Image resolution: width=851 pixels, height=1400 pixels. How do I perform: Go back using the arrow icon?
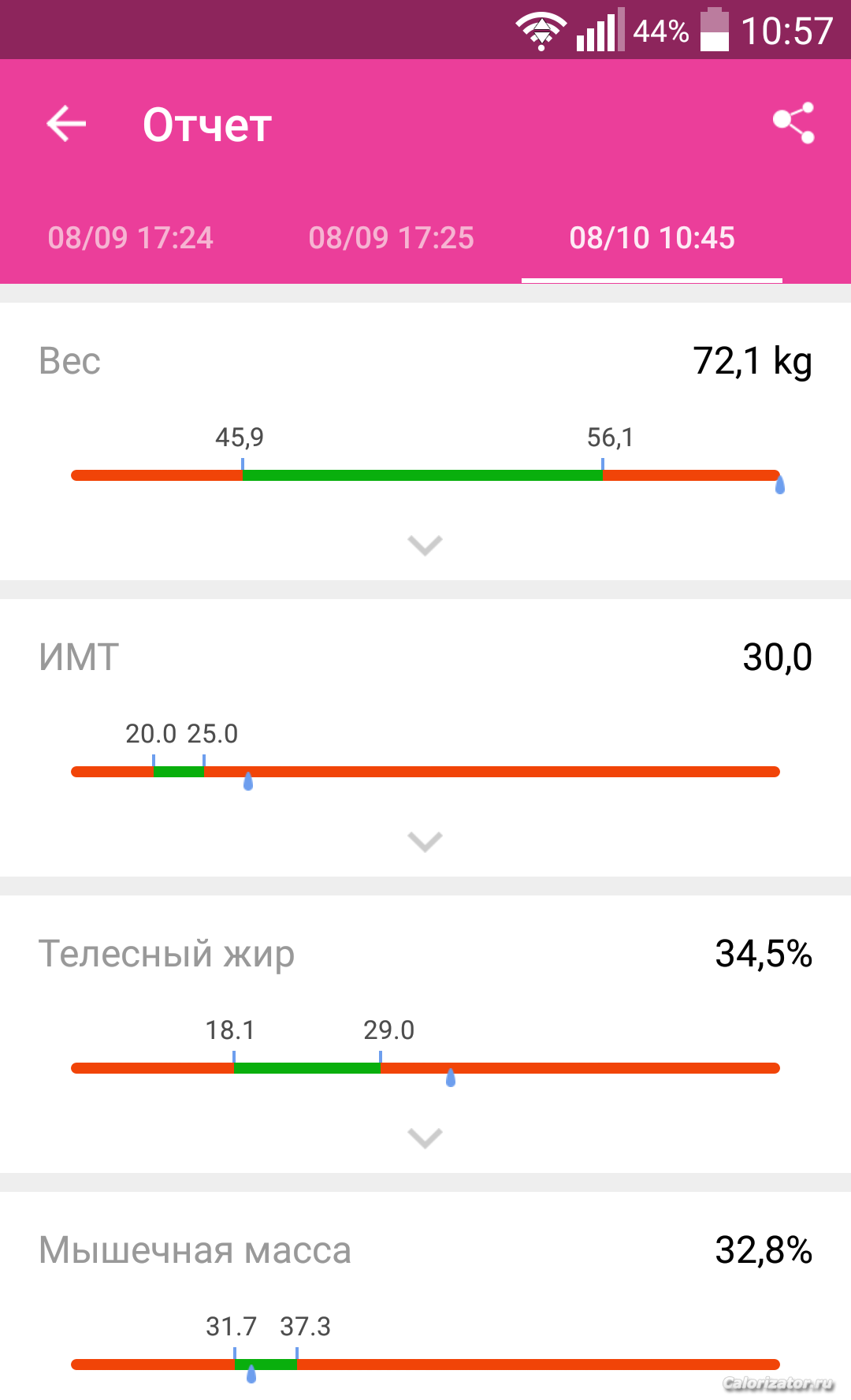coord(66,124)
